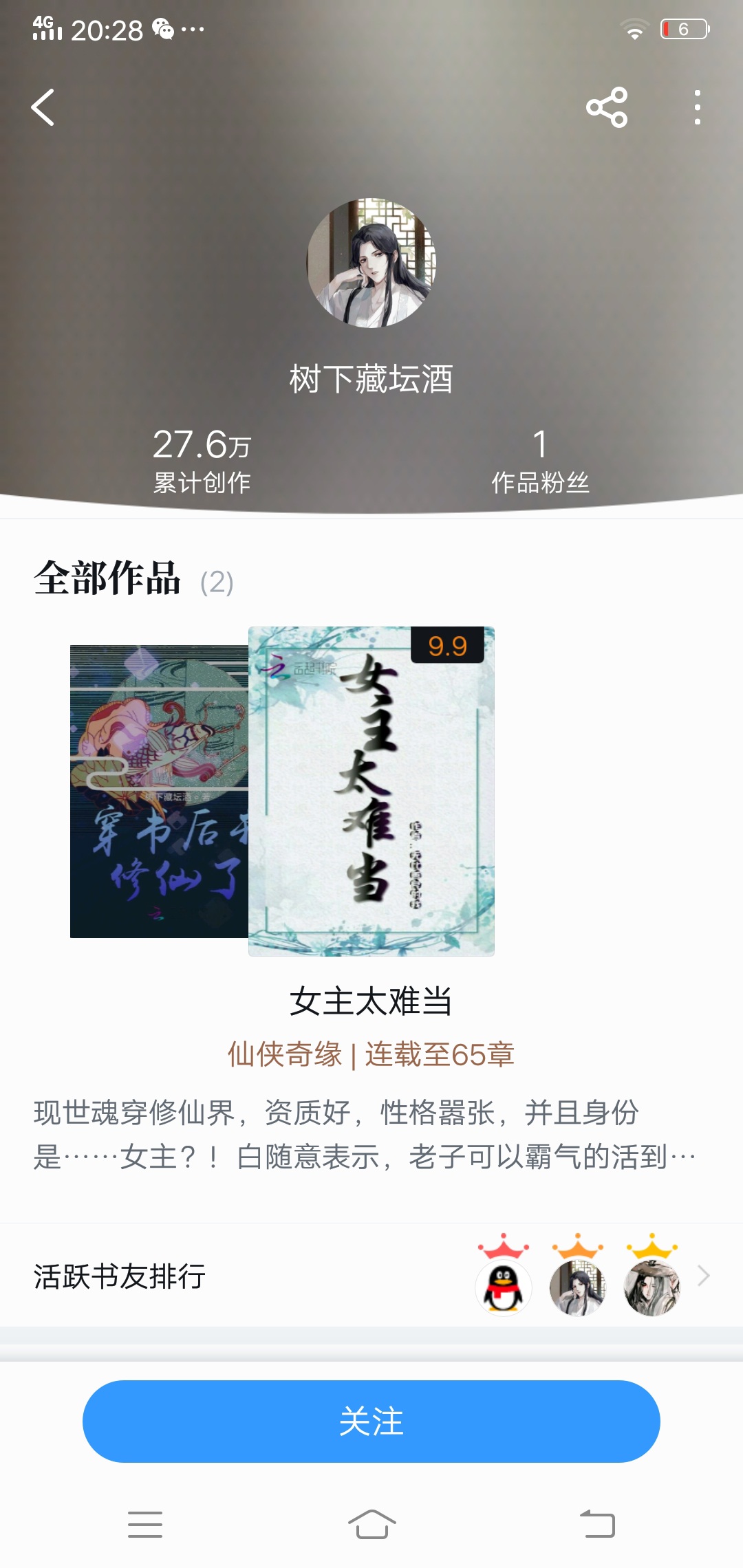Viewport: 743px width, 1568px height.
Task: Select the 穿书后修仙了 book cover
Action: pos(158,791)
